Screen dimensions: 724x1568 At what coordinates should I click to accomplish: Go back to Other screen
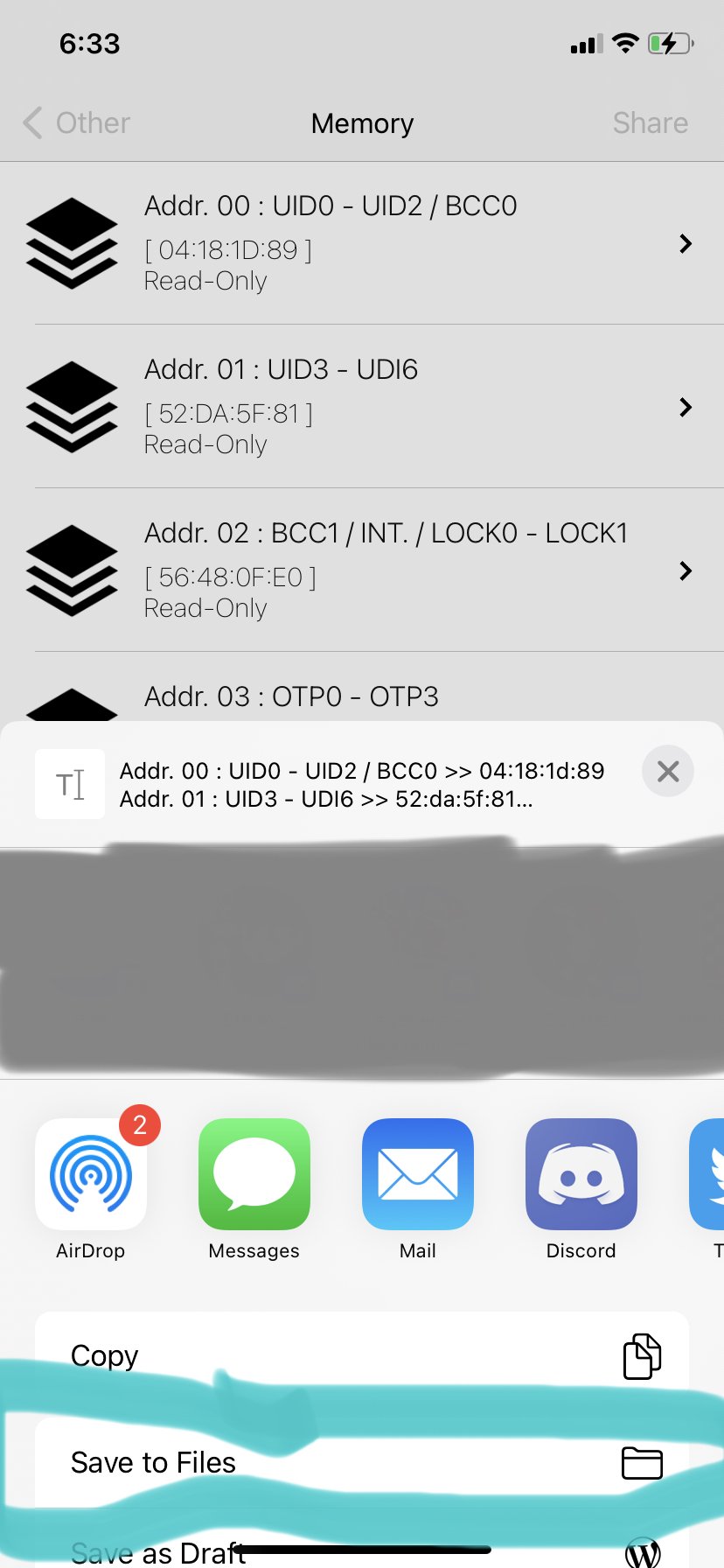click(x=74, y=123)
